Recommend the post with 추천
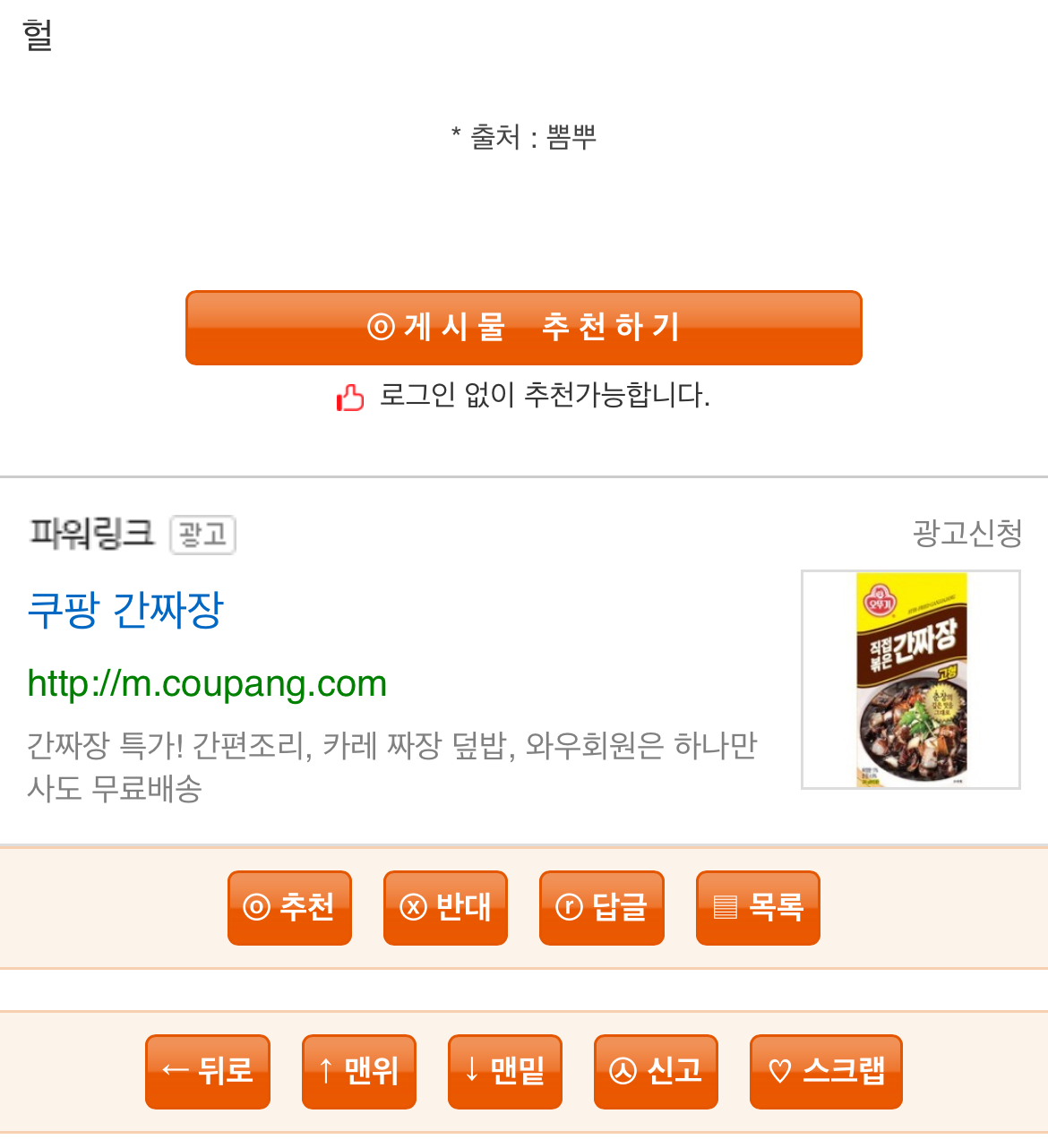Screen dimensions: 1048x1148 click(x=289, y=907)
